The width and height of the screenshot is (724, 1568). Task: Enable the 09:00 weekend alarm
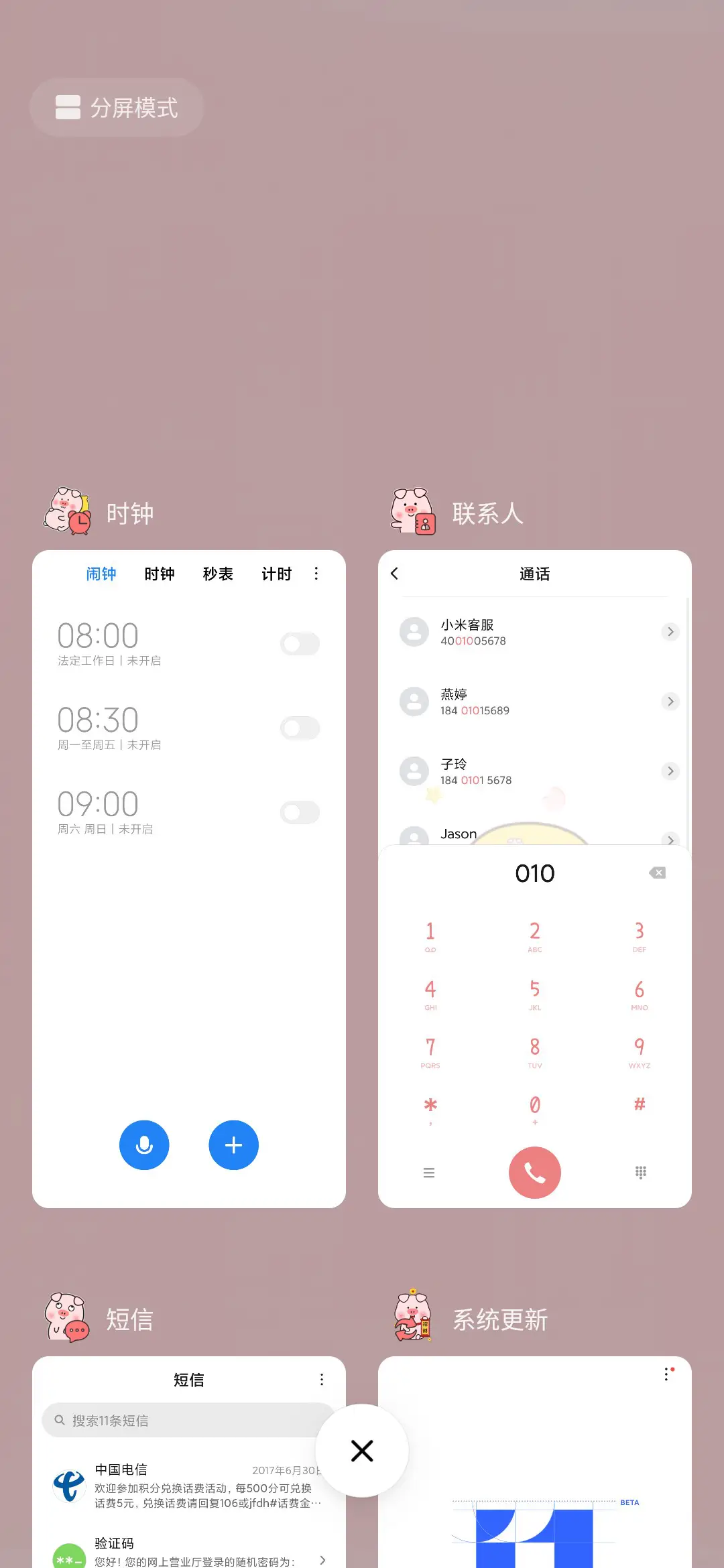point(299,812)
